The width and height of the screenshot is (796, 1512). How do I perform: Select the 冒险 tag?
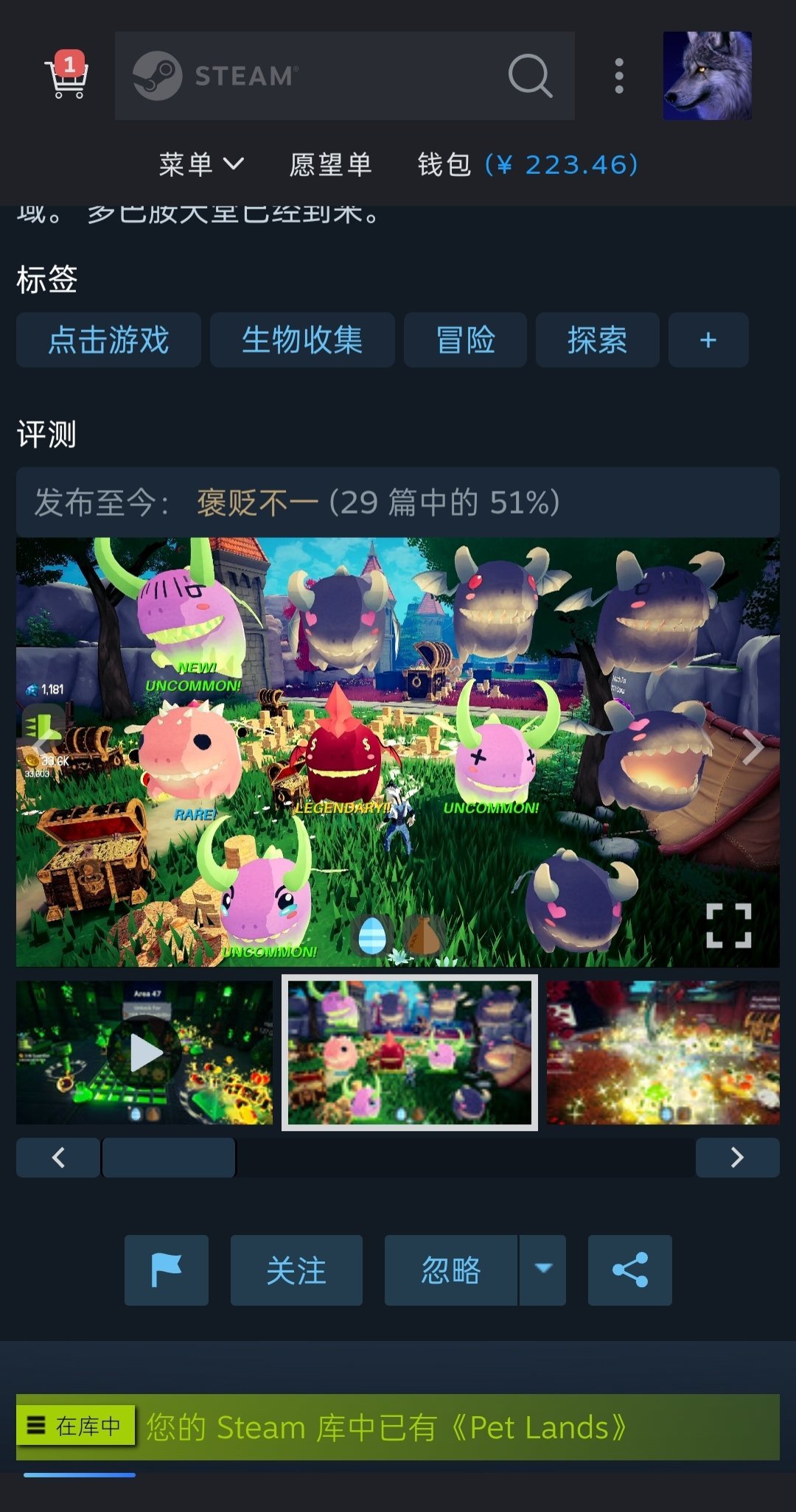[465, 340]
